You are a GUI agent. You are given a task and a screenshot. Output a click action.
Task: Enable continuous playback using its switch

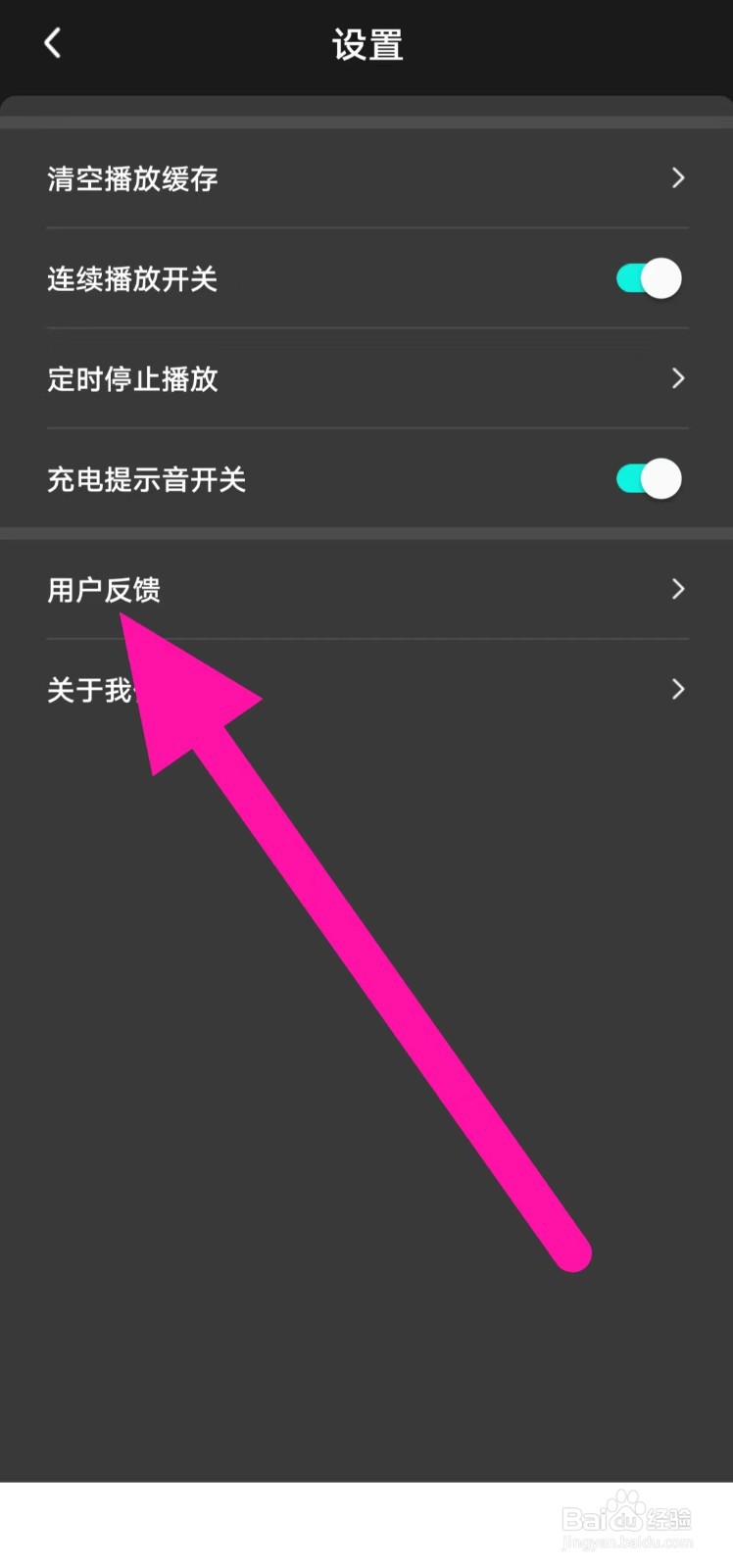[x=645, y=278]
